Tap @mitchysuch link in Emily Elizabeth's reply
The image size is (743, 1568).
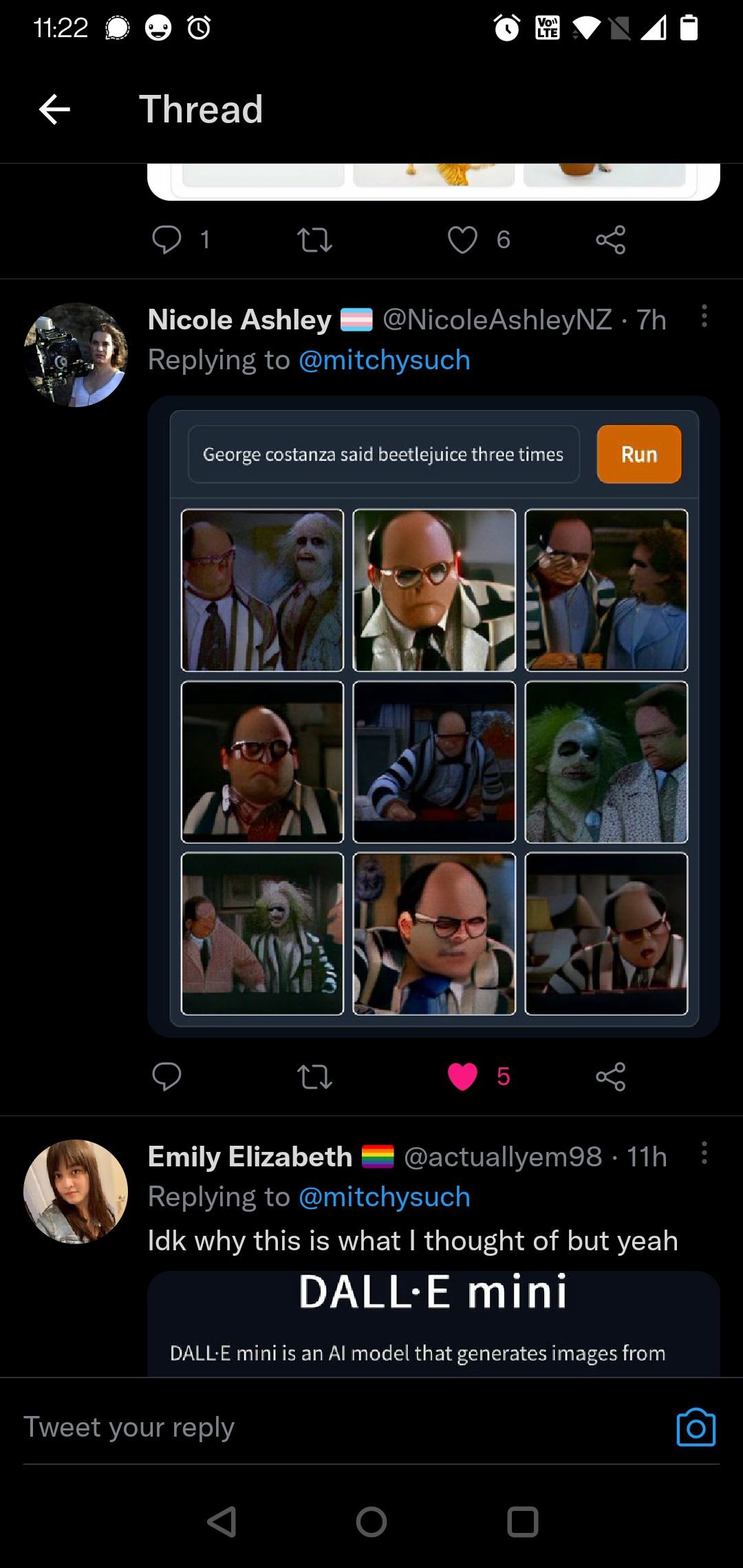384,1197
